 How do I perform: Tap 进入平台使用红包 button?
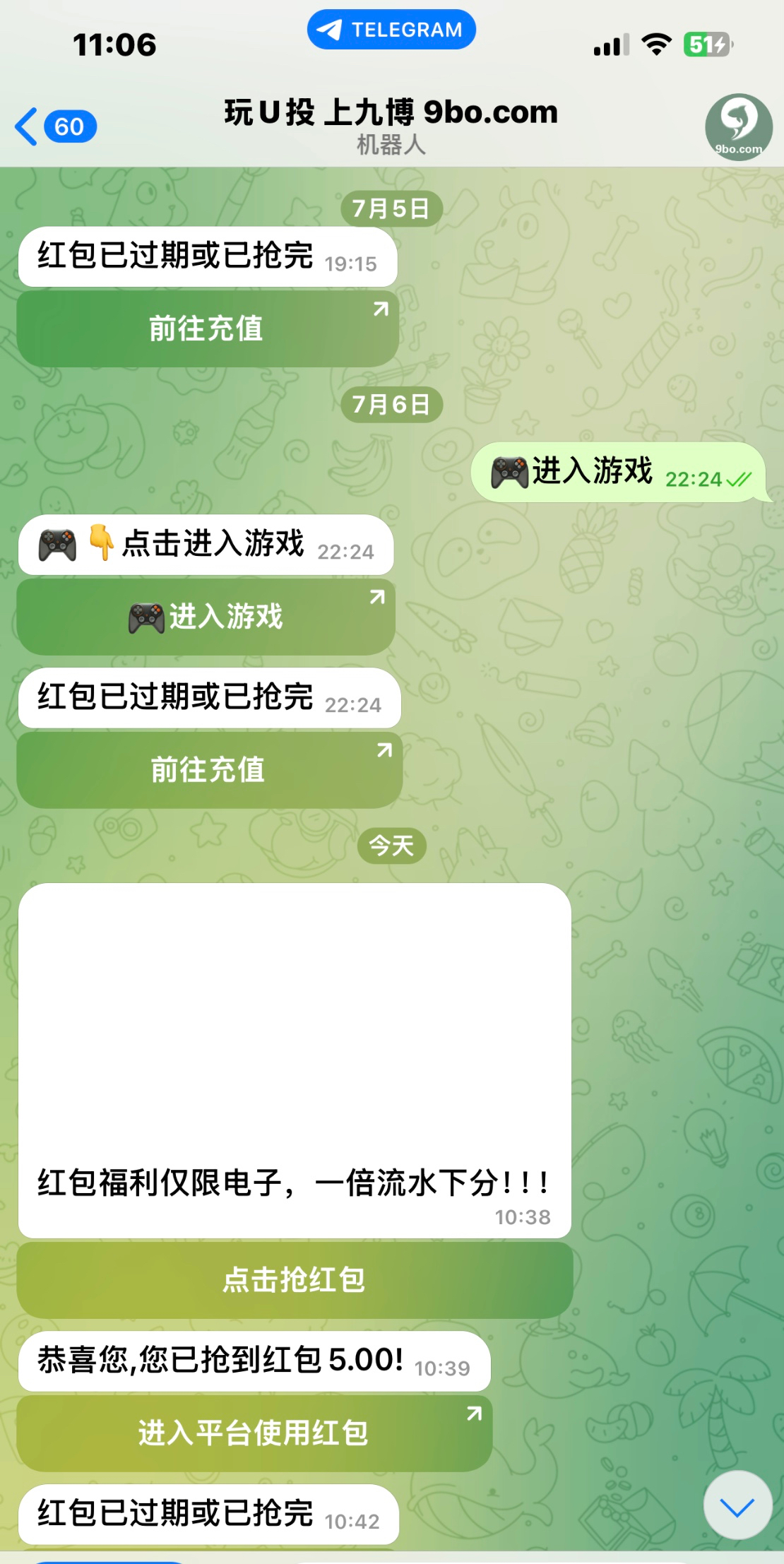[254, 1433]
